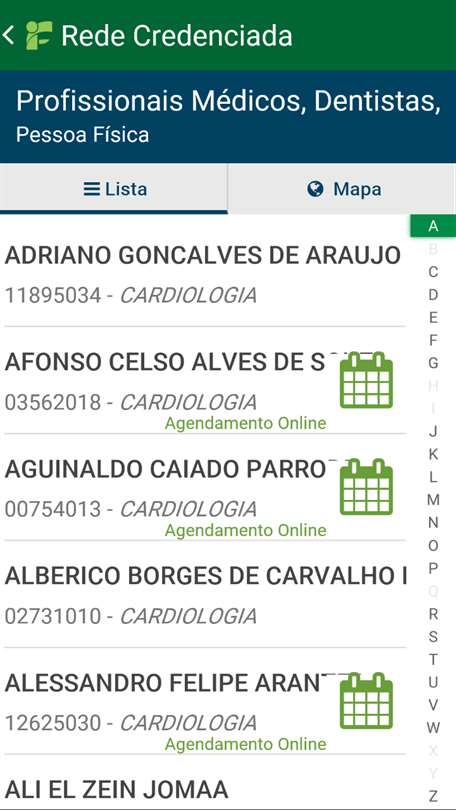The image size is (456, 810).
Task: Open Alberico Borges de Carvalho's entry
Action: [205, 595]
